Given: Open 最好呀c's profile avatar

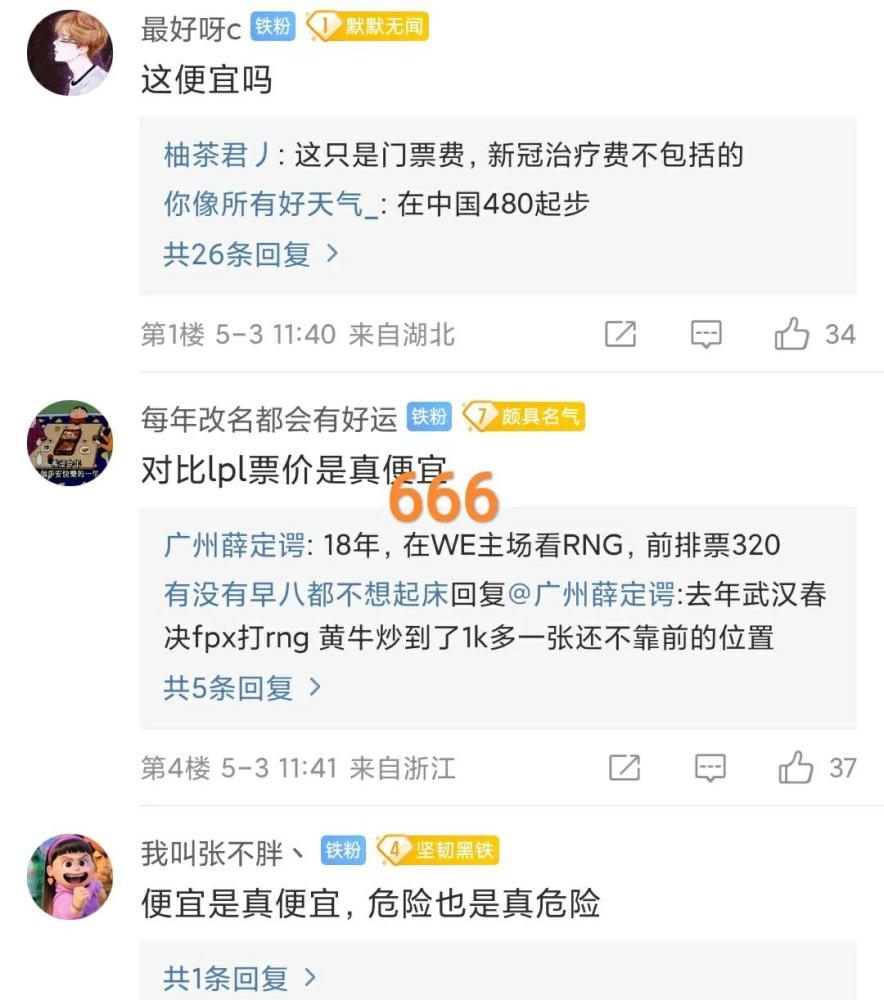Looking at the screenshot, I should pyautogui.click(x=69, y=52).
